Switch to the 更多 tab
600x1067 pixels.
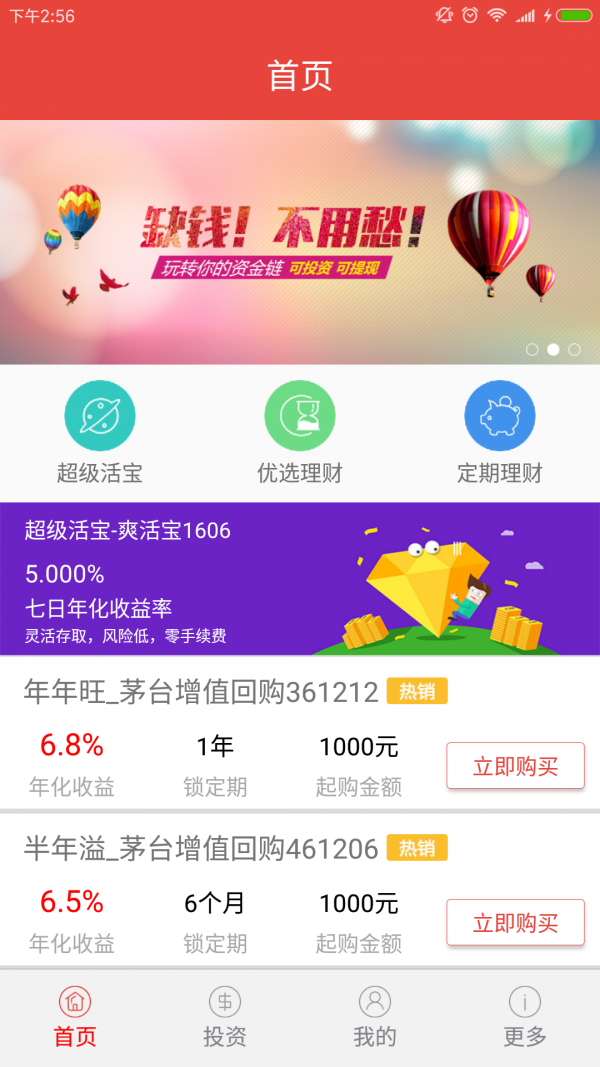525,1016
